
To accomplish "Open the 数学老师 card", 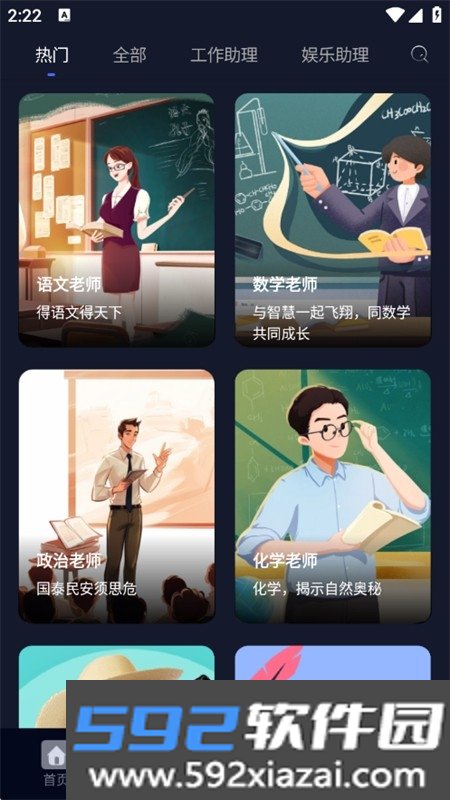I will (x=333, y=220).
